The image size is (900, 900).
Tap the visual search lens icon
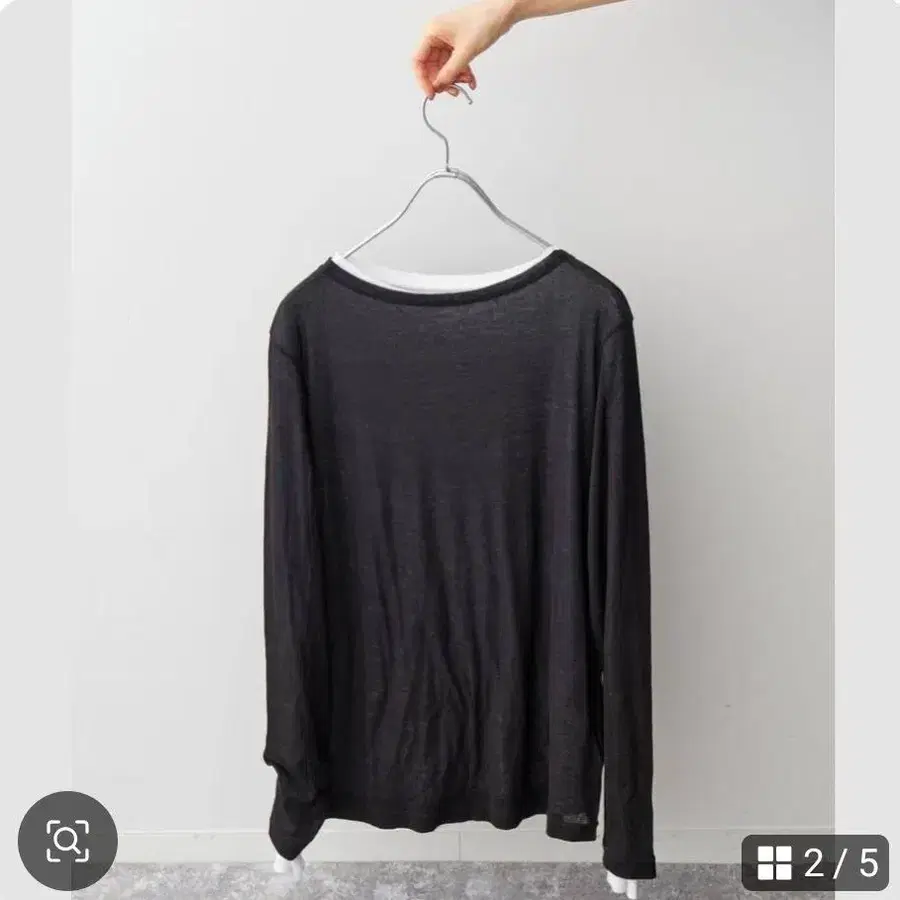68,841
